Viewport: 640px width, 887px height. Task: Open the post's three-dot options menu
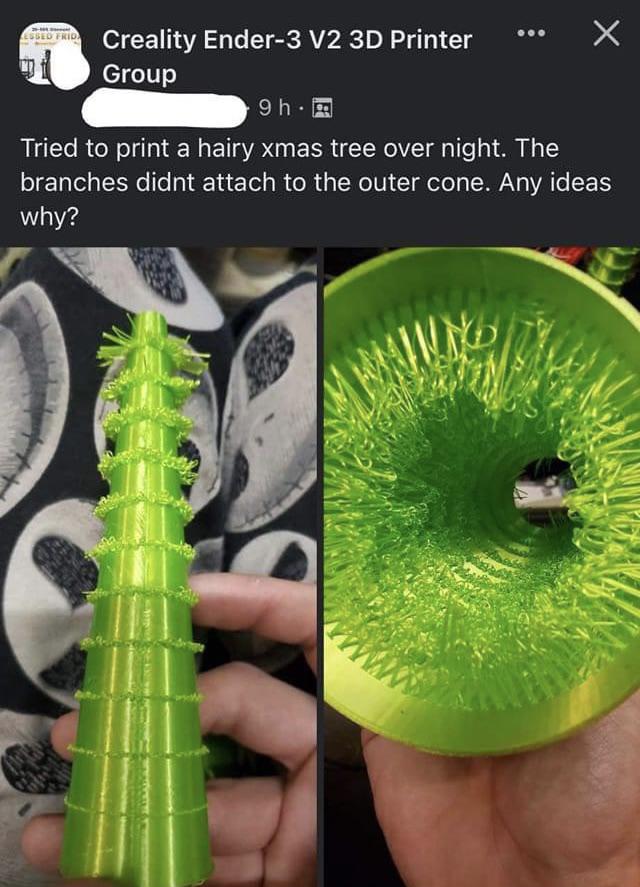pos(532,35)
